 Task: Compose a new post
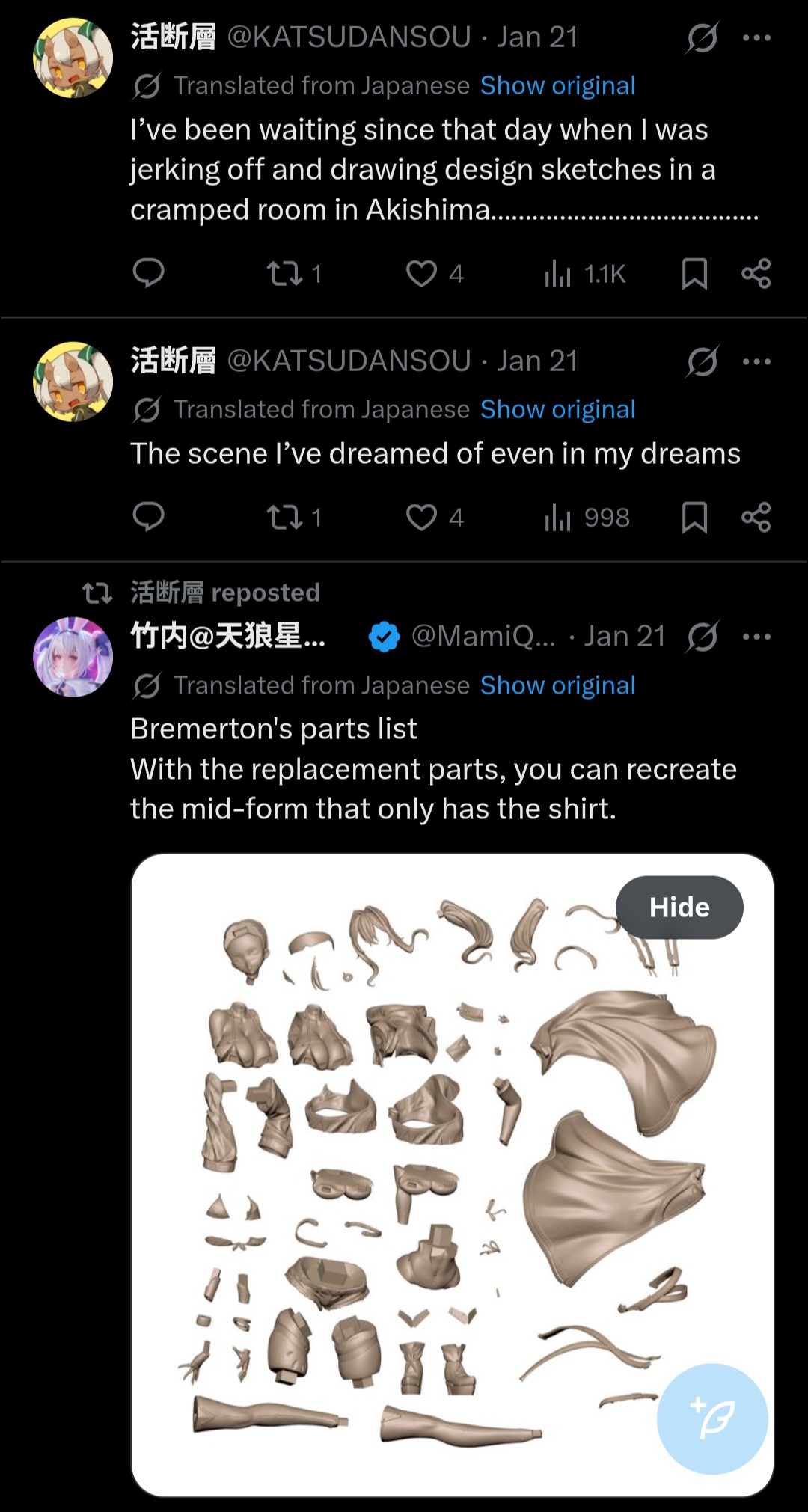pos(711,1418)
